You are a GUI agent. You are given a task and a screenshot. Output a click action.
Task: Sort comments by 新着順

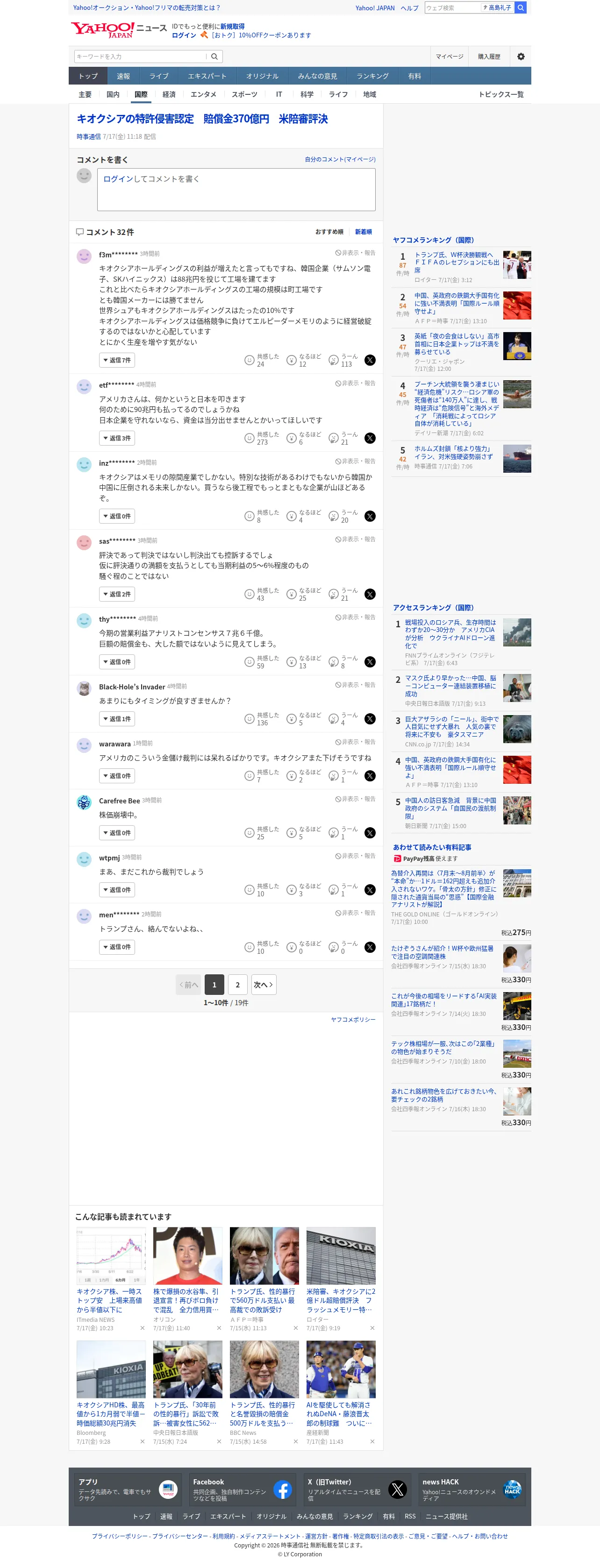[364, 232]
